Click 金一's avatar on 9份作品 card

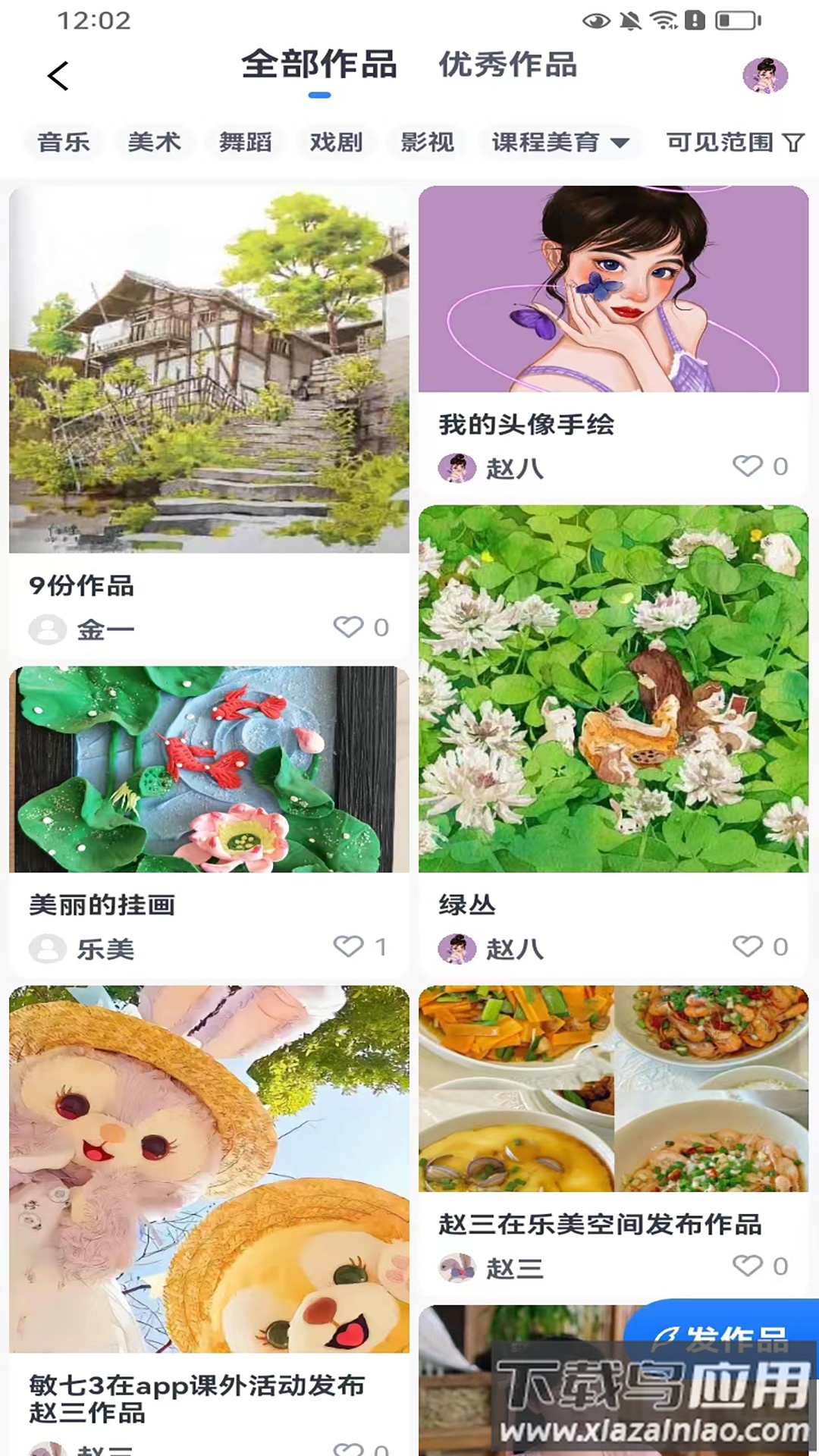48,629
